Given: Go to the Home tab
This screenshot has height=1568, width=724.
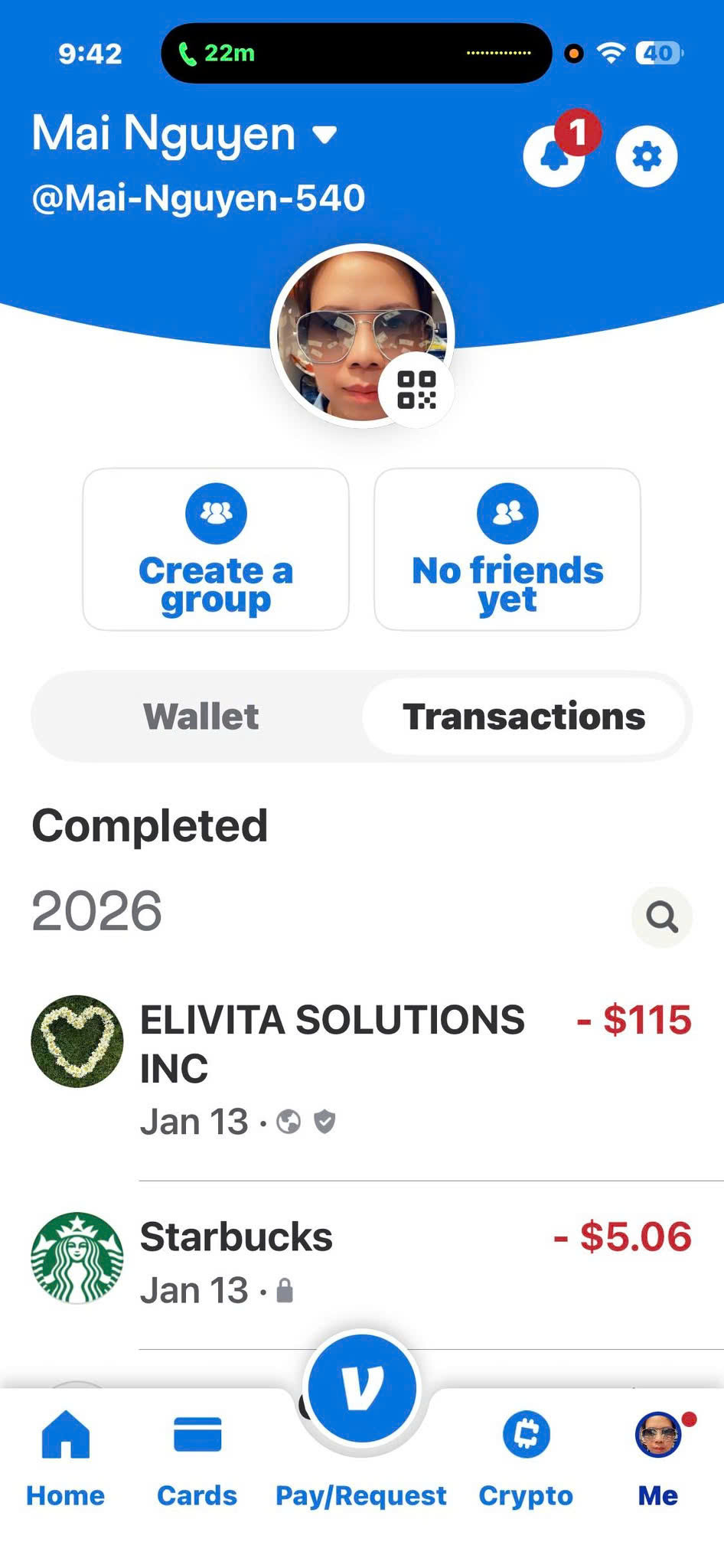Looking at the screenshot, I should (66, 1459).
